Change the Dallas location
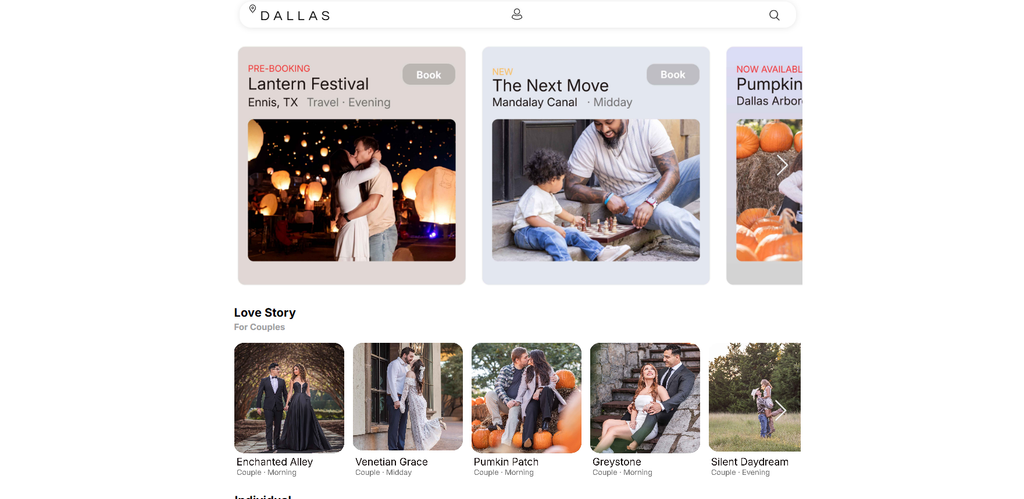 click(x=289, y=14)
